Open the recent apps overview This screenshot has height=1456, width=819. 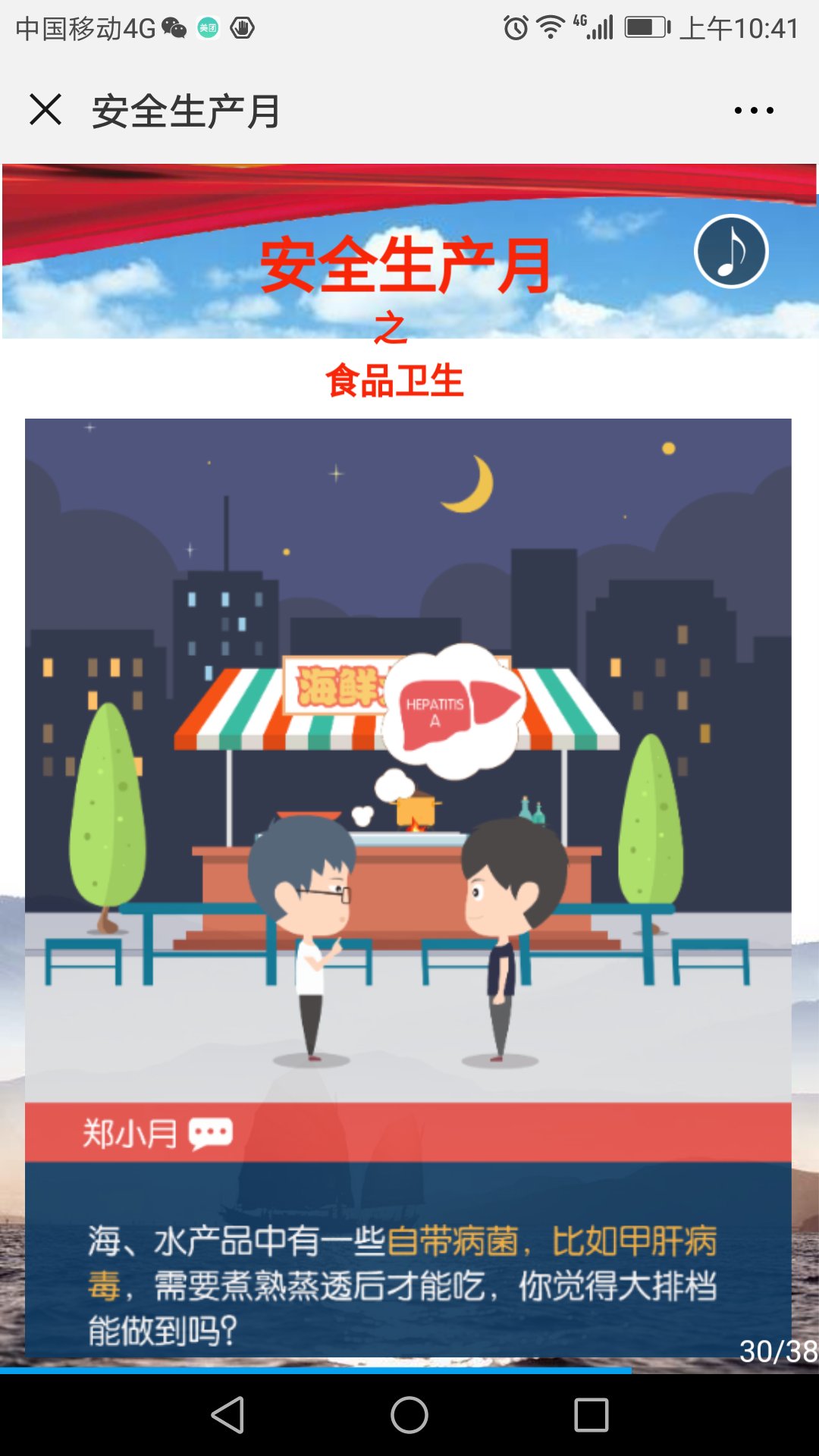pos(591,1415)
